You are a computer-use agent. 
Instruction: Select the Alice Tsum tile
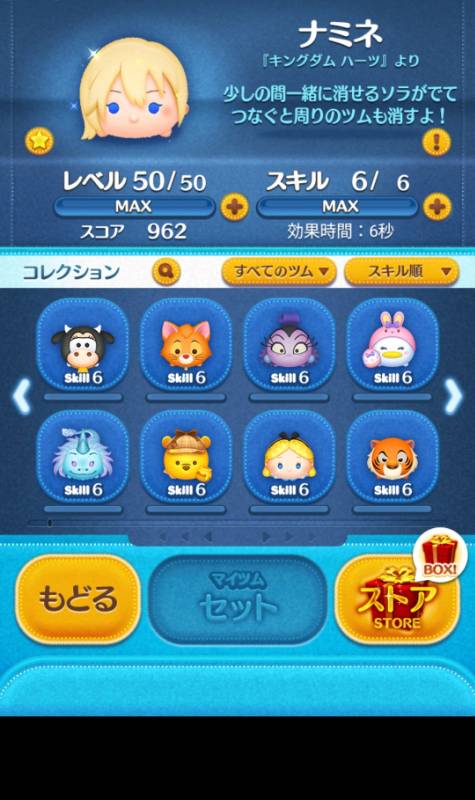(x=289, y=458)
